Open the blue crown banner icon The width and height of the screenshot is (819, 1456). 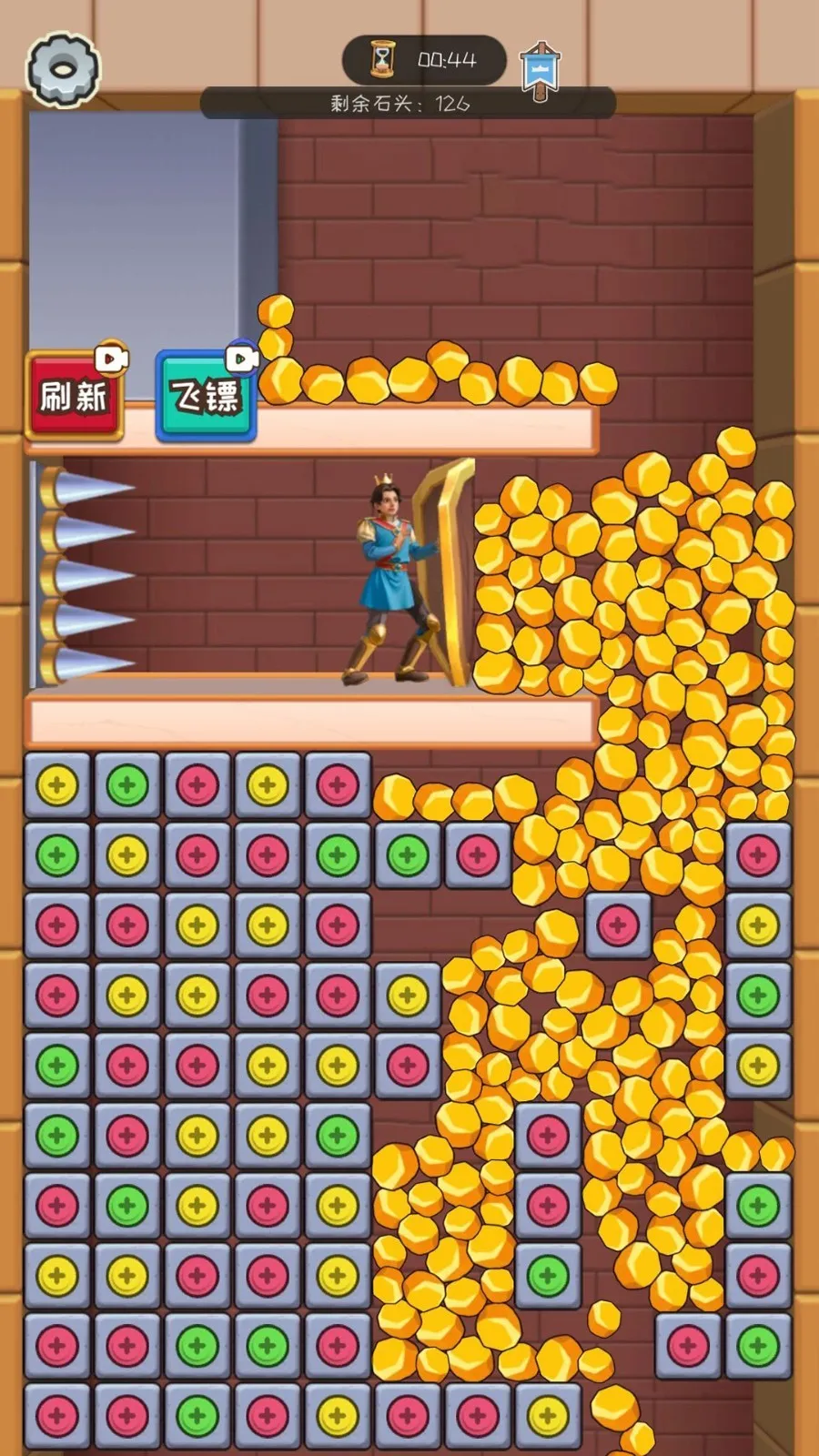pyautogui.click(x=540, y=70)
